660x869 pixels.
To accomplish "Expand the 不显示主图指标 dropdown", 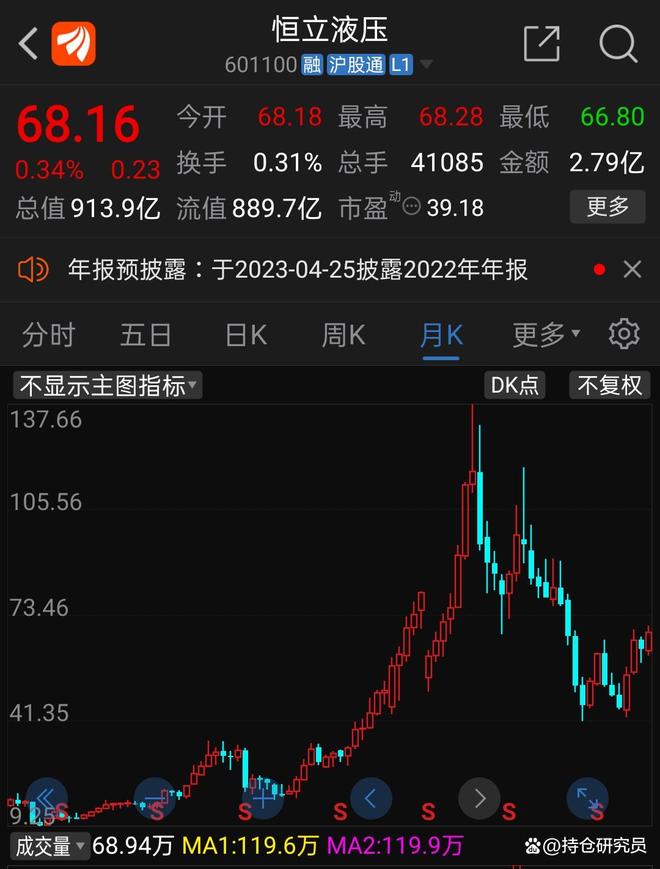I will tap(108, 385).
